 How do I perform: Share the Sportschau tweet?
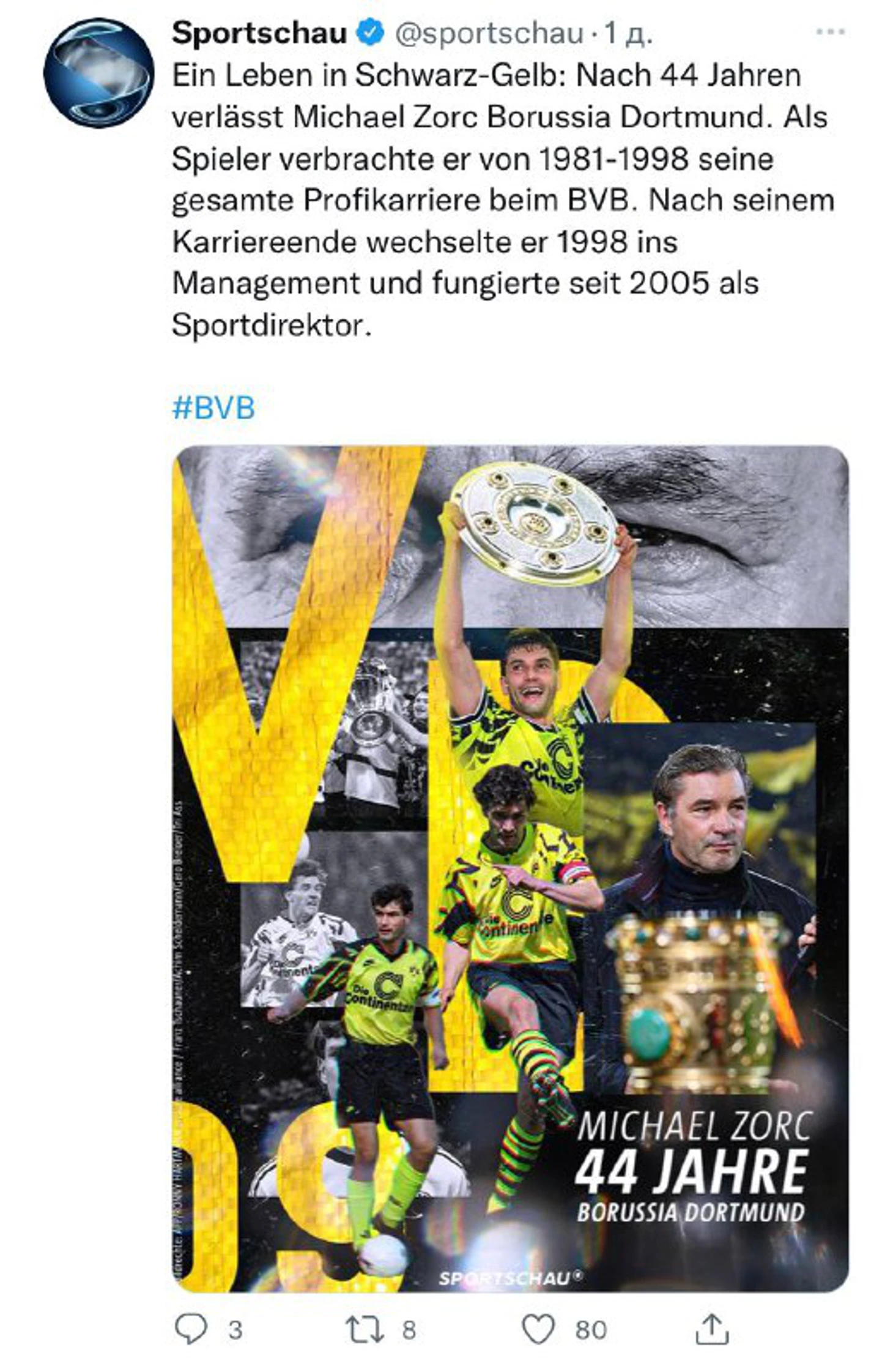712,1329
